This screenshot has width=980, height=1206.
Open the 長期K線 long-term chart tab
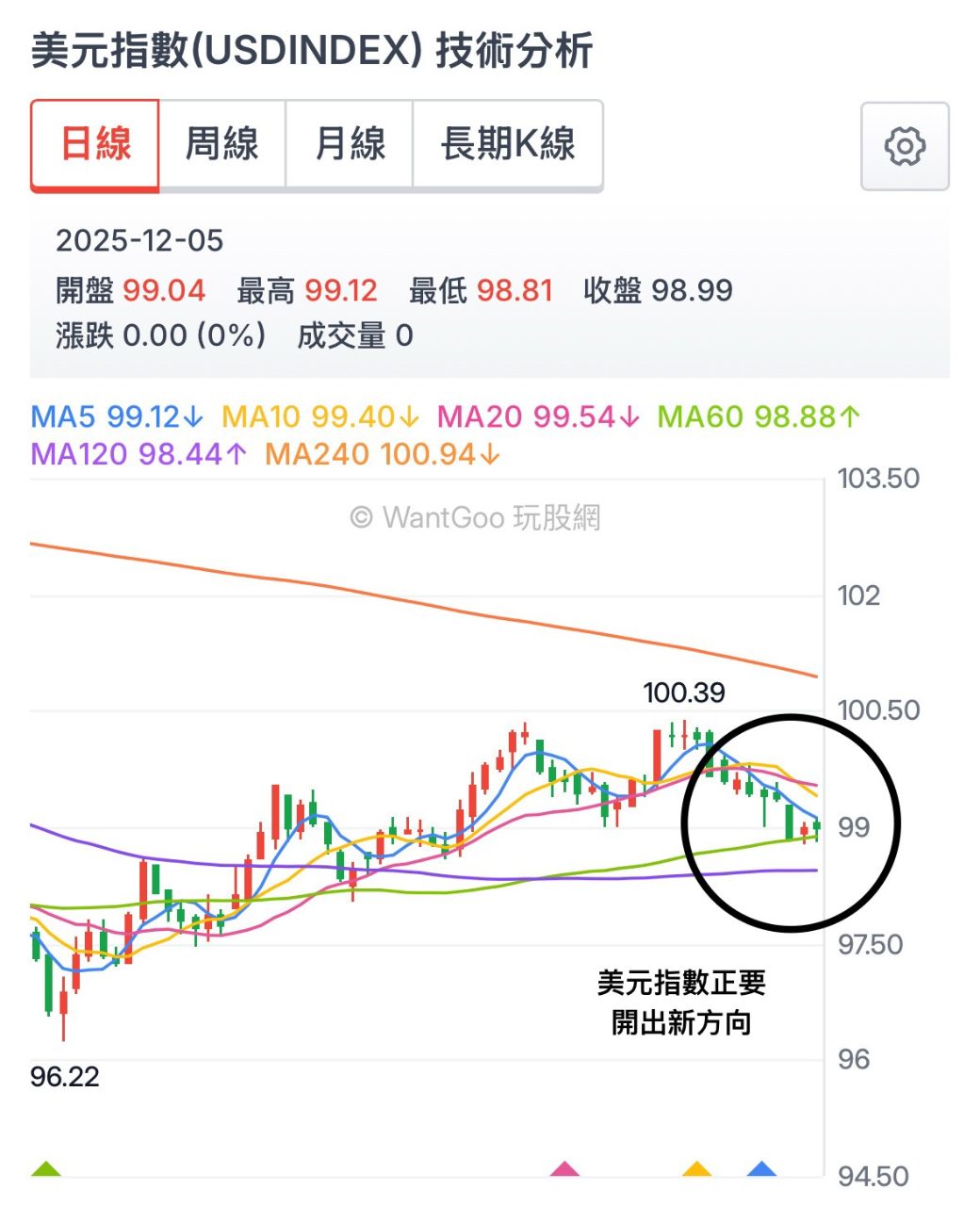[x=508, y=145]
